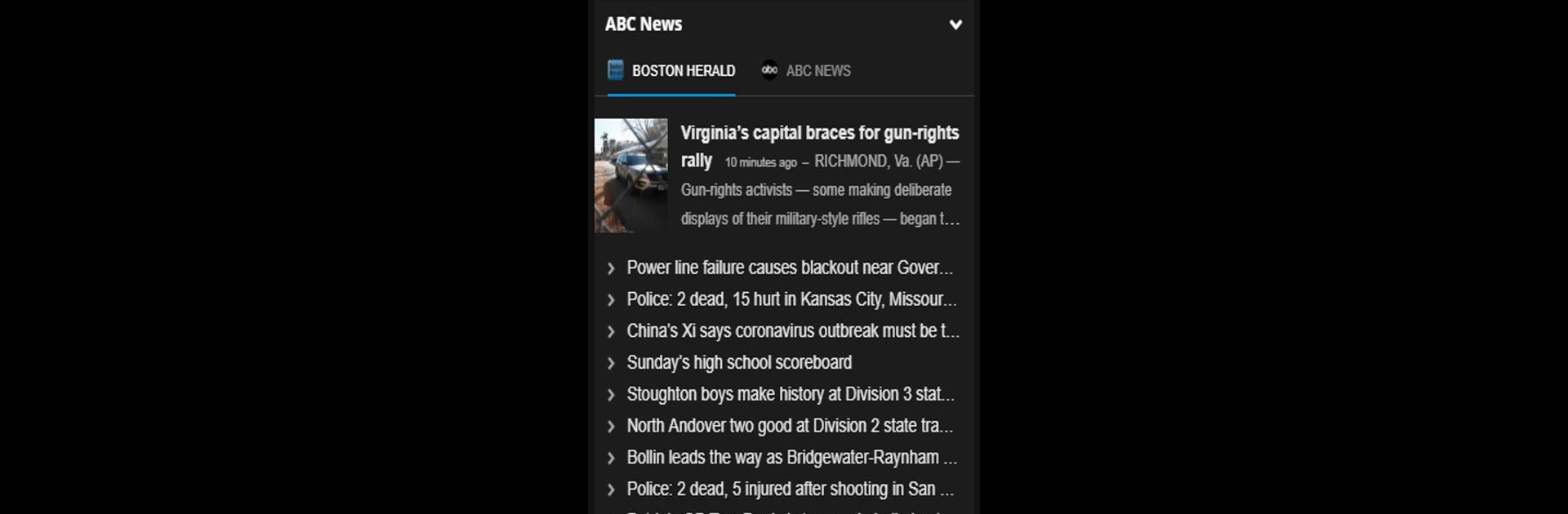Viewport: 1568px width, 514px height.
Task: Open China's Xi coronavirus outbreak headline
Action: coord(792,331)
